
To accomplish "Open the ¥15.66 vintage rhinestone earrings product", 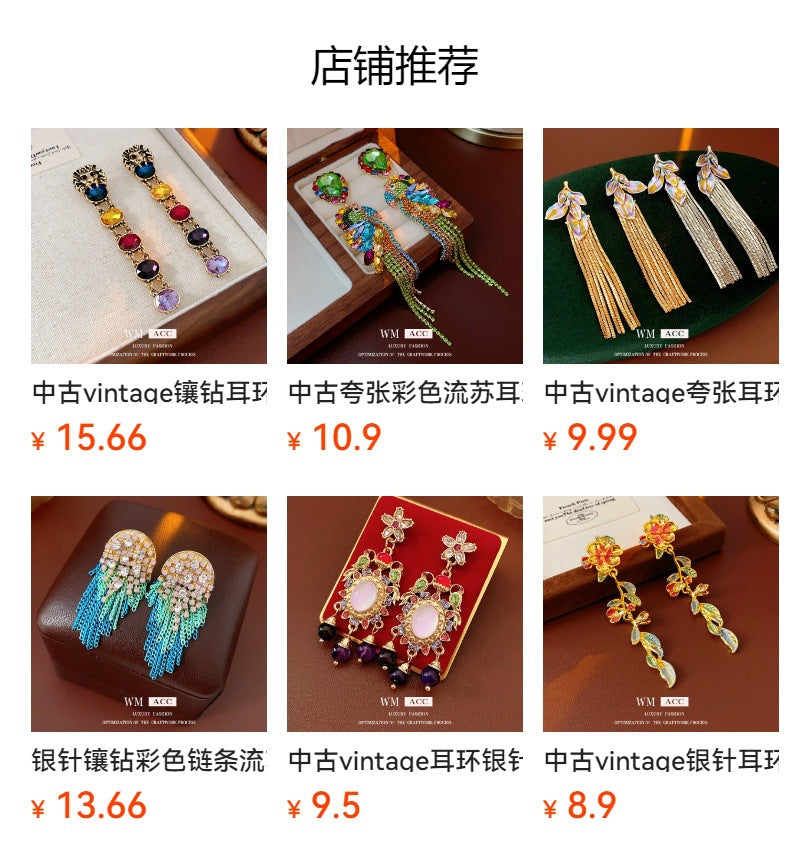I will click(x=148, y=246).
